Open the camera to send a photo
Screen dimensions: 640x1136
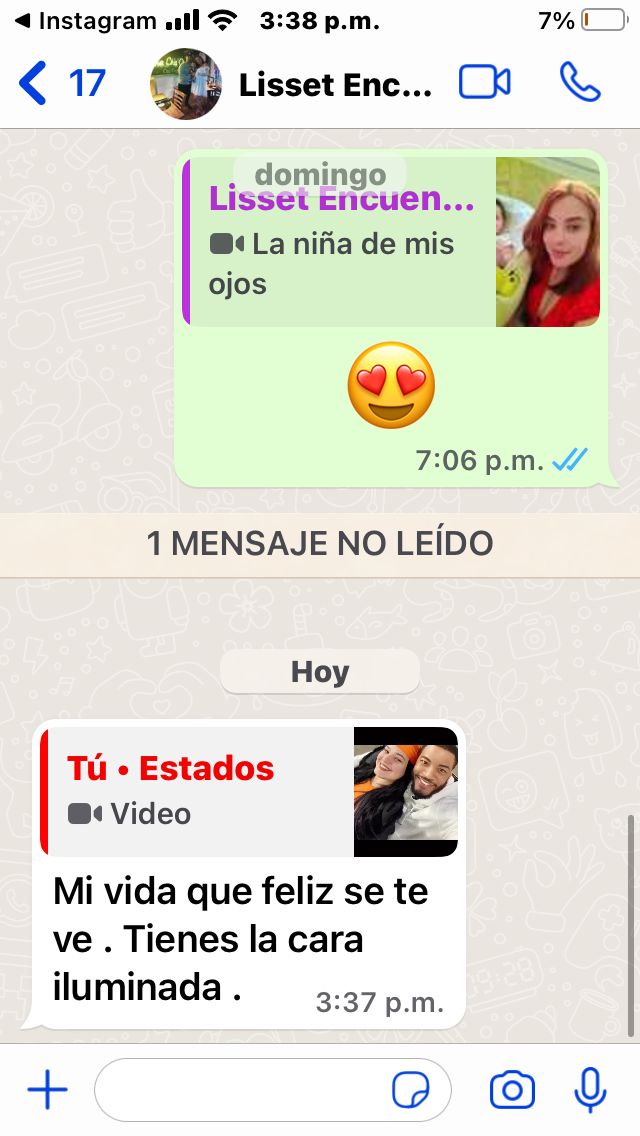[513, 1090]
